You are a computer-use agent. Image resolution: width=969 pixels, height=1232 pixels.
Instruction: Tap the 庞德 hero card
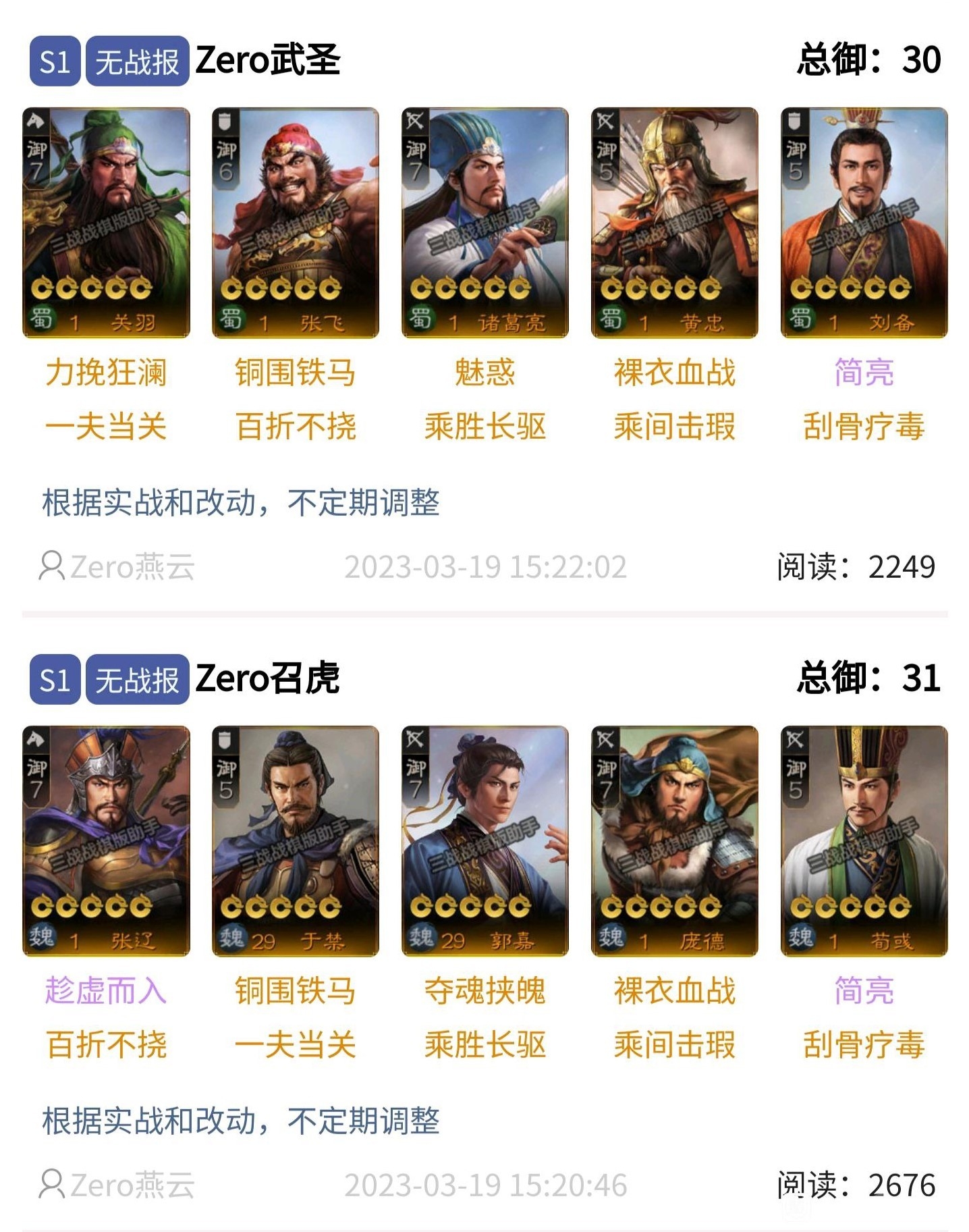point(675,840)
